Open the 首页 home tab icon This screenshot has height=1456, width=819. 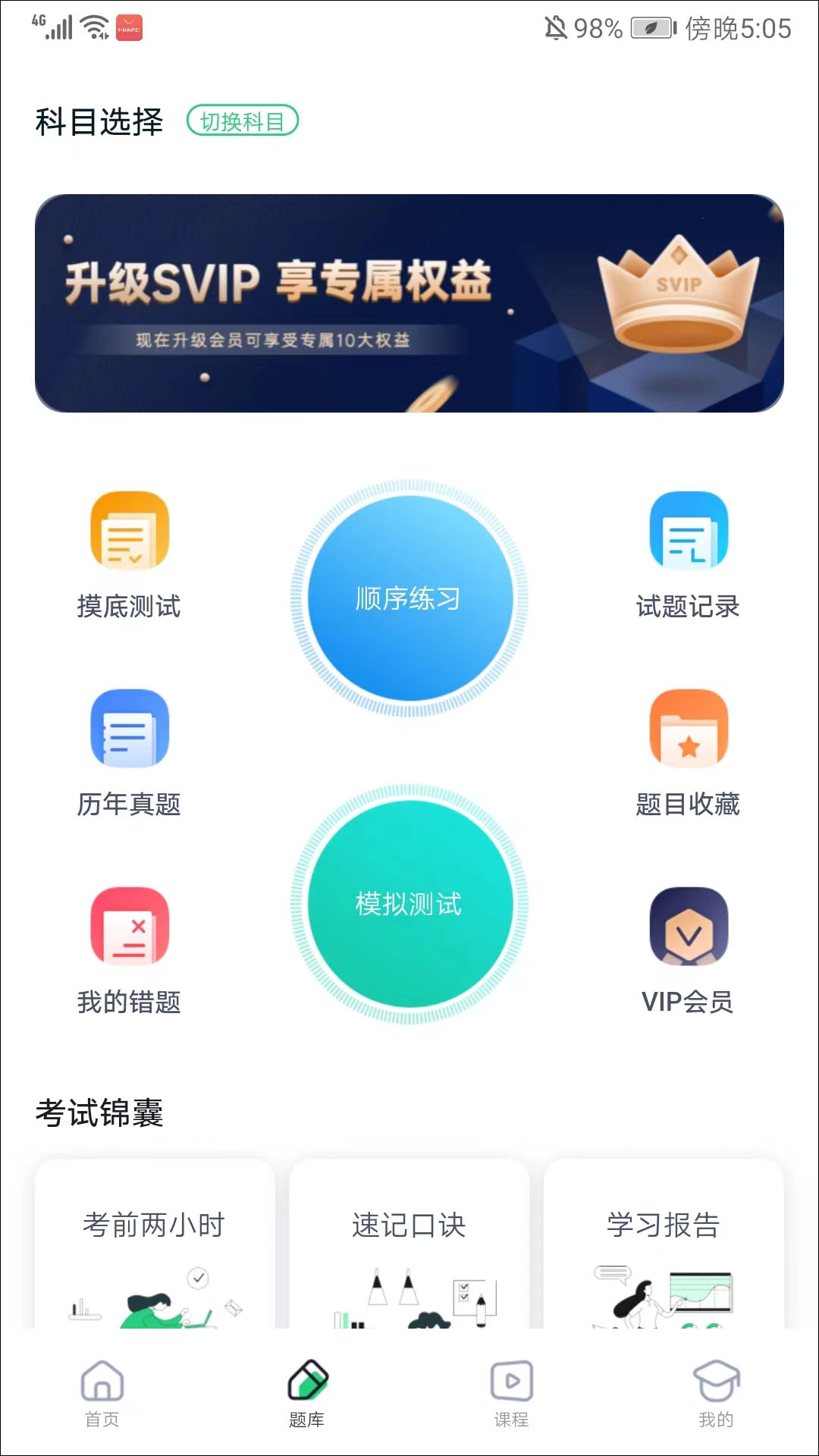point(101,1395)
